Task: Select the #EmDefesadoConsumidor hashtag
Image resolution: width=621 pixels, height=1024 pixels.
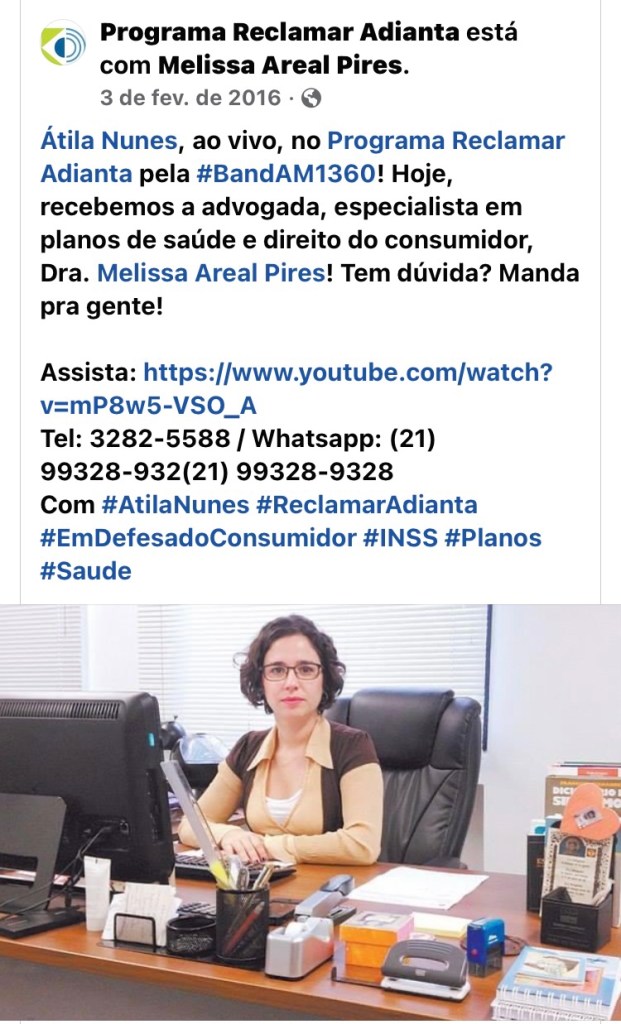Action: pos(197,537)
